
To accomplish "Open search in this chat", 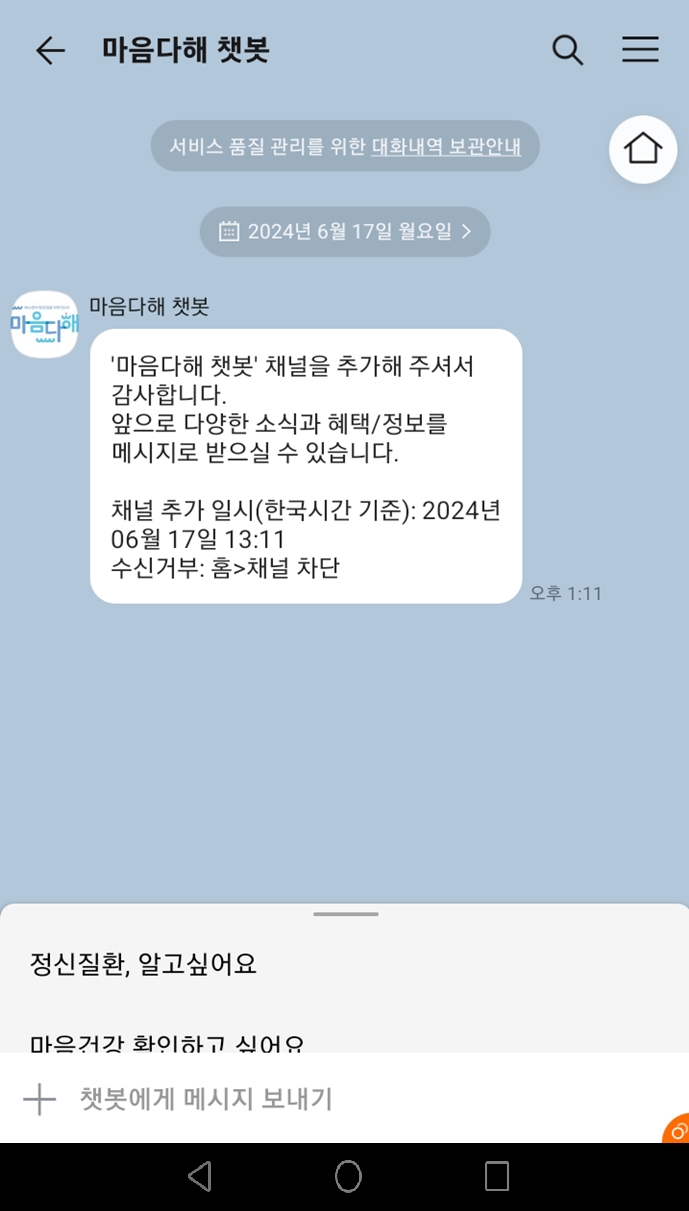I will click(567, 50).
